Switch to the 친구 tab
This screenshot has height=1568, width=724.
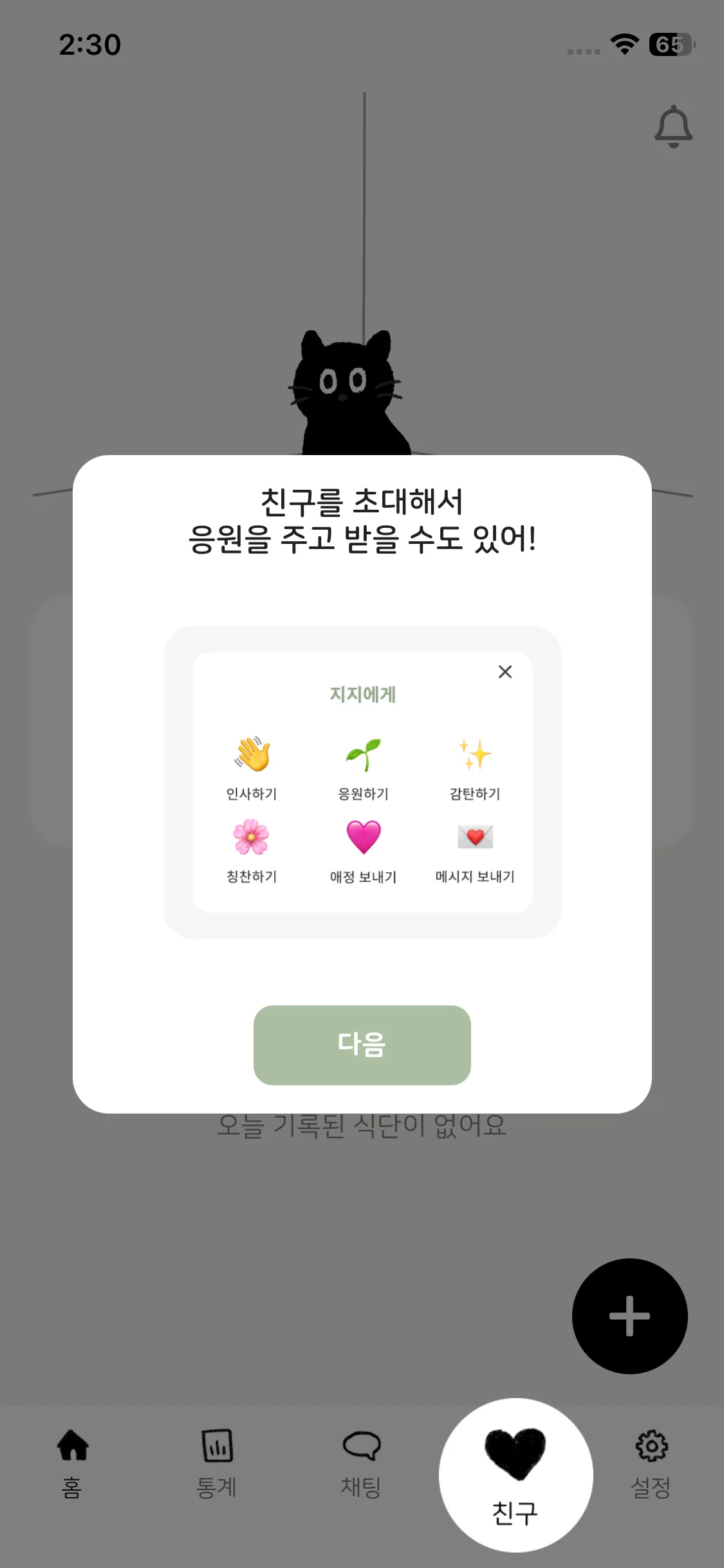click(515, 1475)
